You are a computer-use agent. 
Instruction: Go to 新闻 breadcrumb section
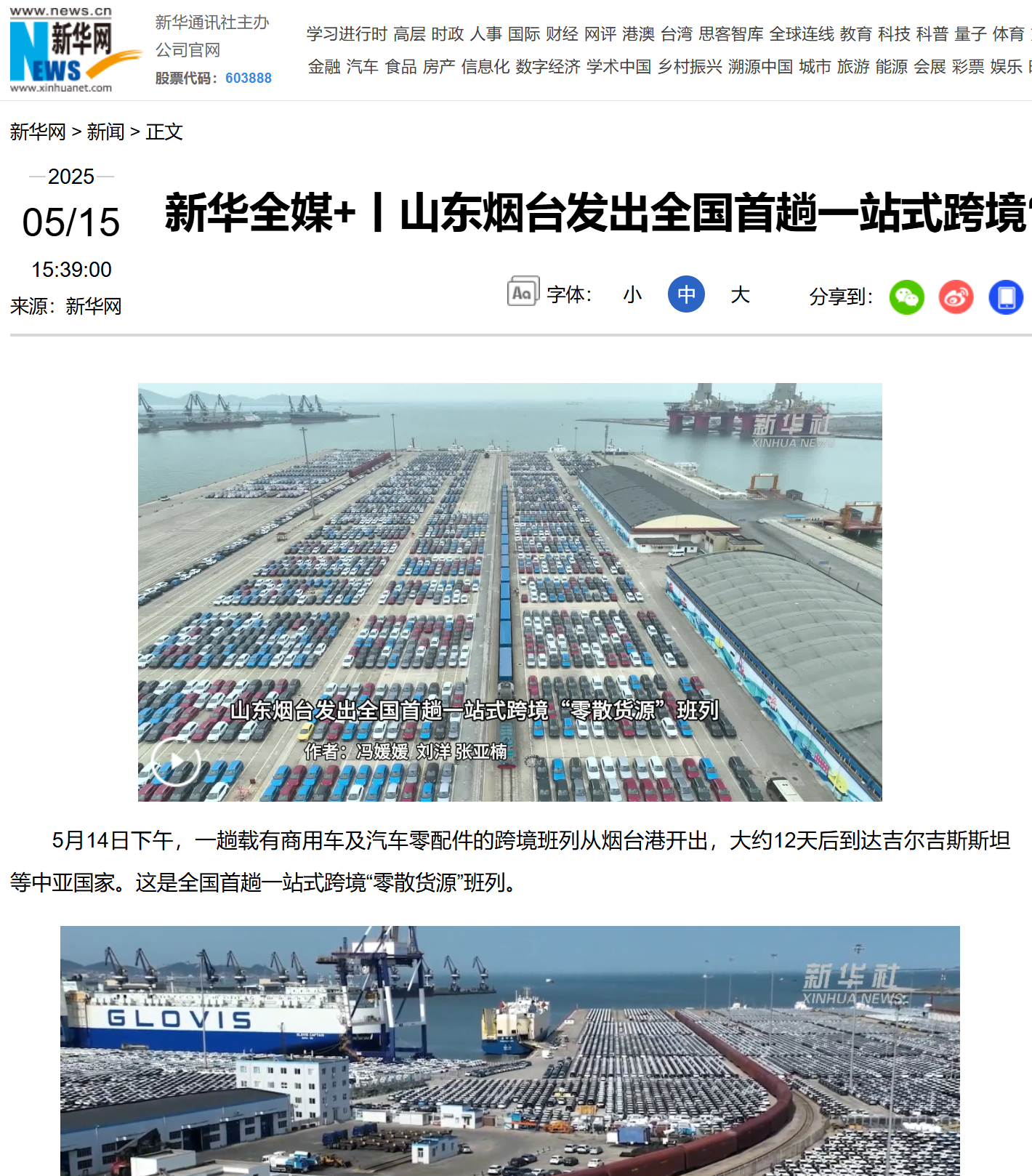click(106, 132)
